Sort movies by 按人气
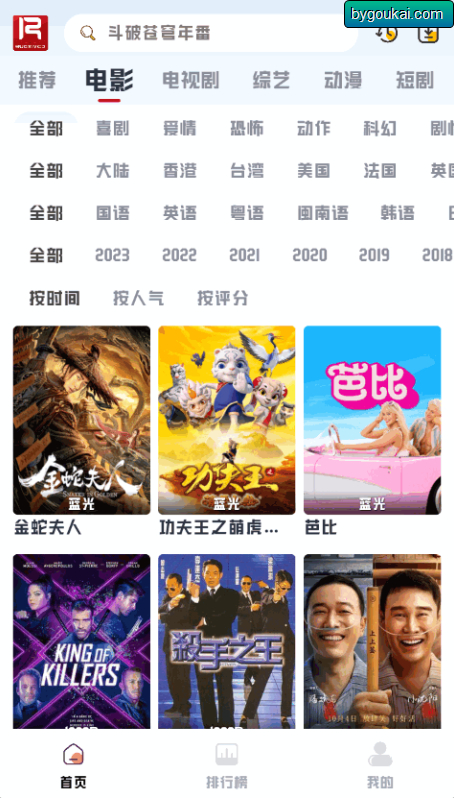This screenshot has height=798, width=454. (138, 298)
